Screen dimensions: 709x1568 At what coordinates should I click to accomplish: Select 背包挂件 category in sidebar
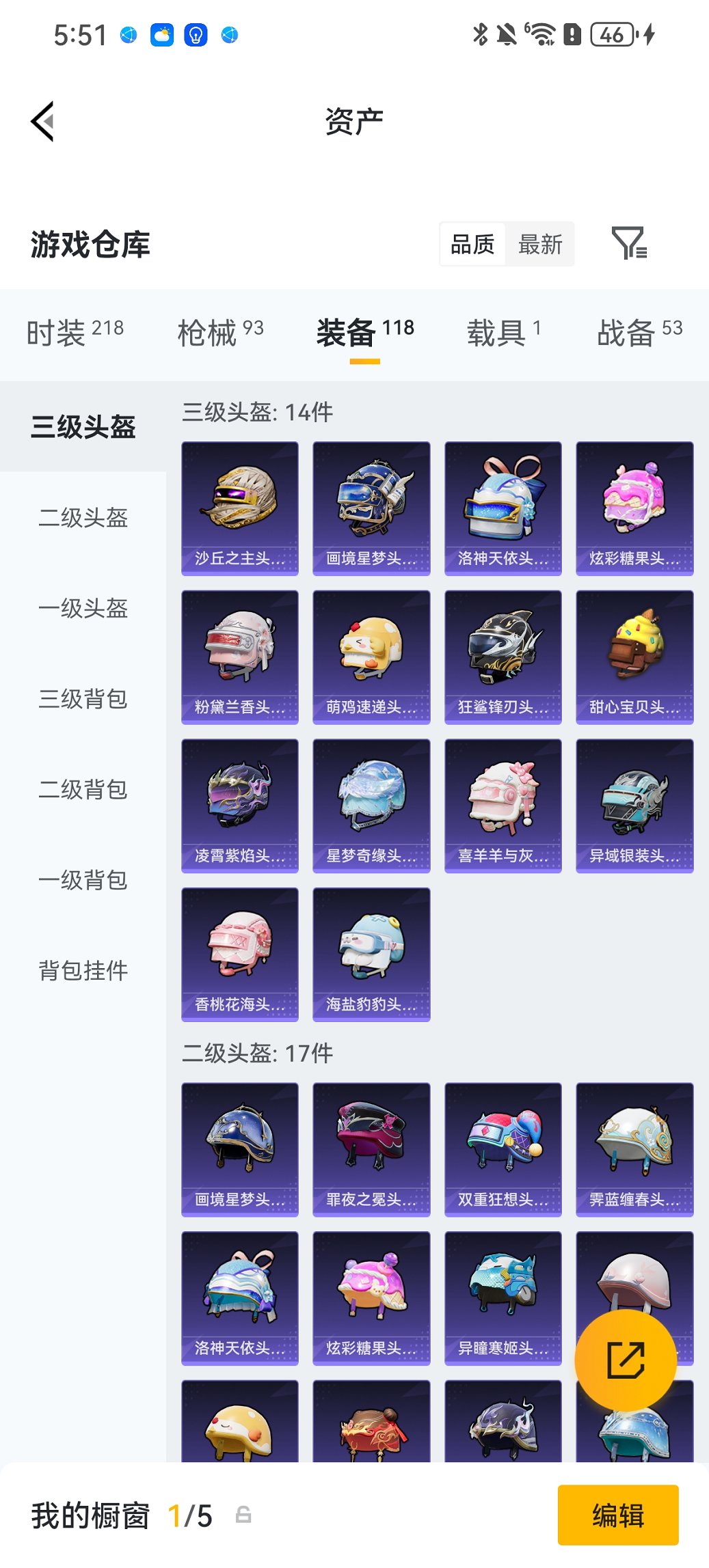coord(82,970)
